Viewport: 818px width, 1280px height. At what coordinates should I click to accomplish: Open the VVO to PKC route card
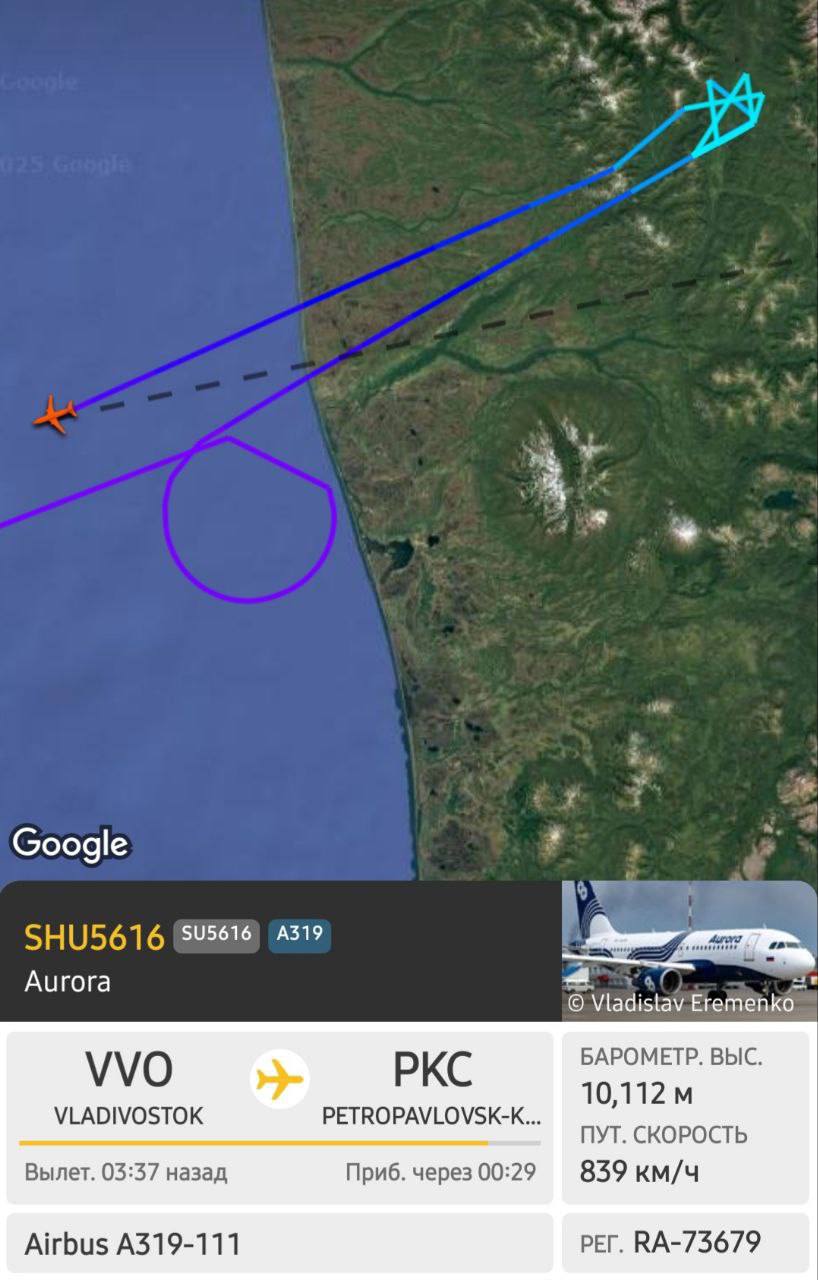coord(279,1116)
